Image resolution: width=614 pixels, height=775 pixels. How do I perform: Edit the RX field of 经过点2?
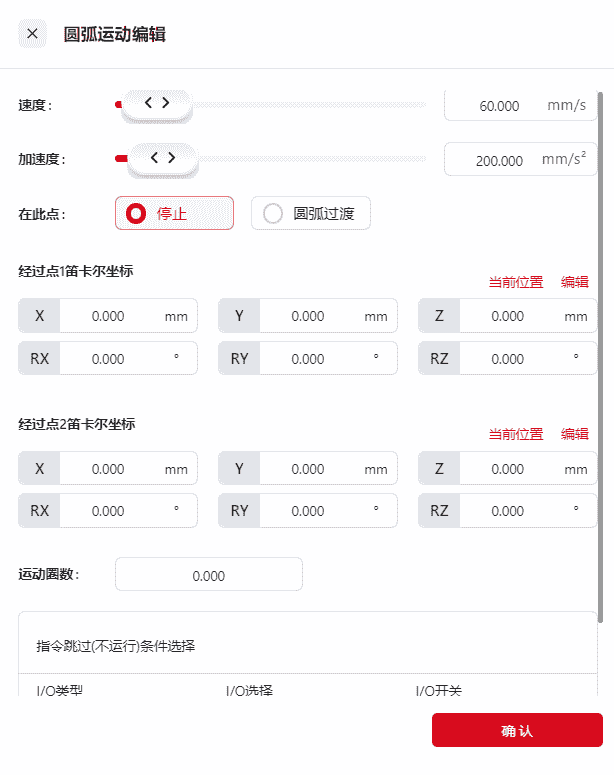(108, 511)
